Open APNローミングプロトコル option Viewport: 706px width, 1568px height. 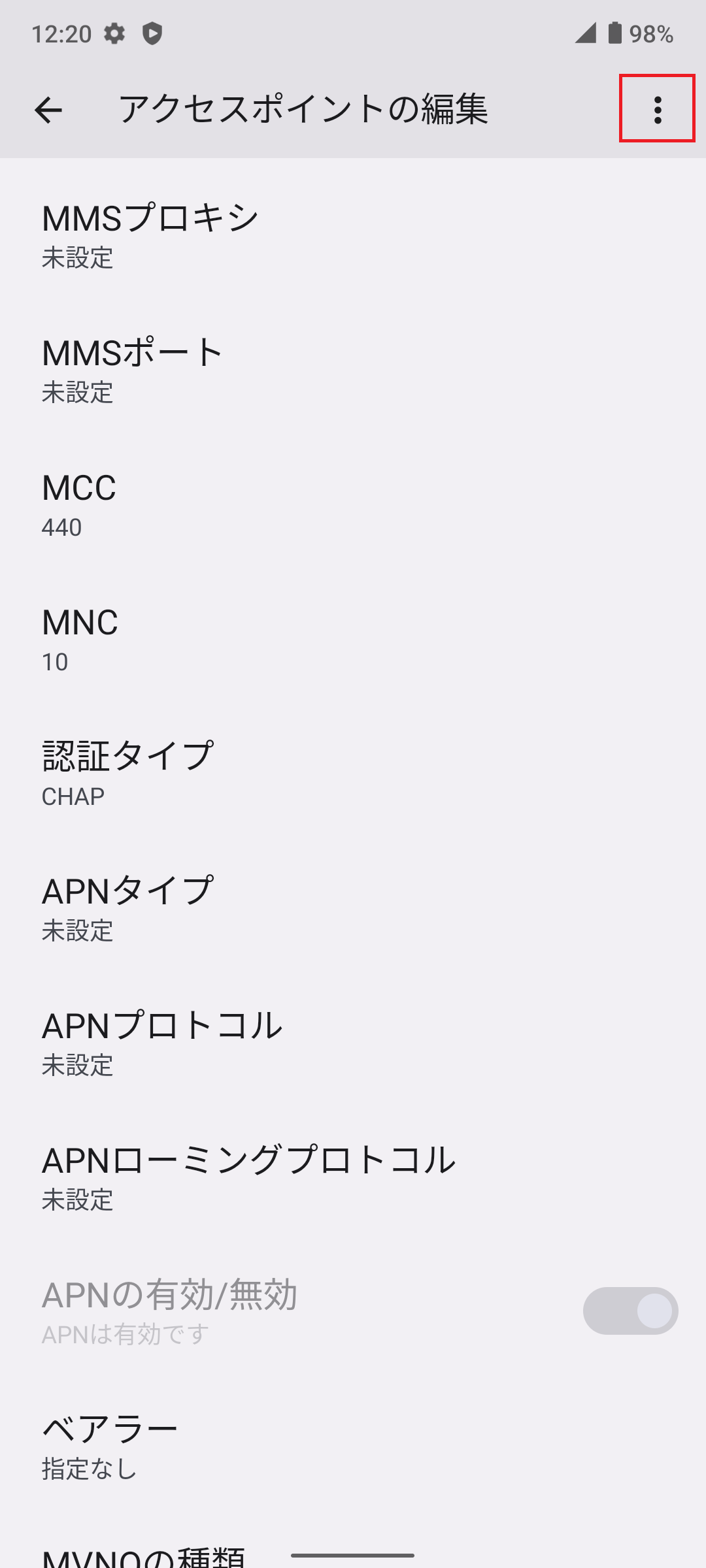[353, 1177]
